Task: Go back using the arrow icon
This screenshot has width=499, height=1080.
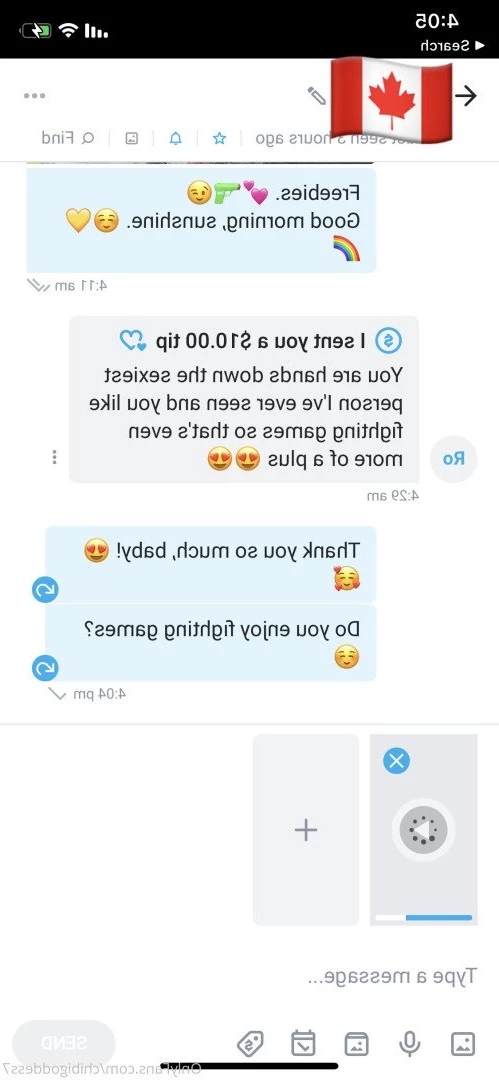Action: click(x=467, y=96)
